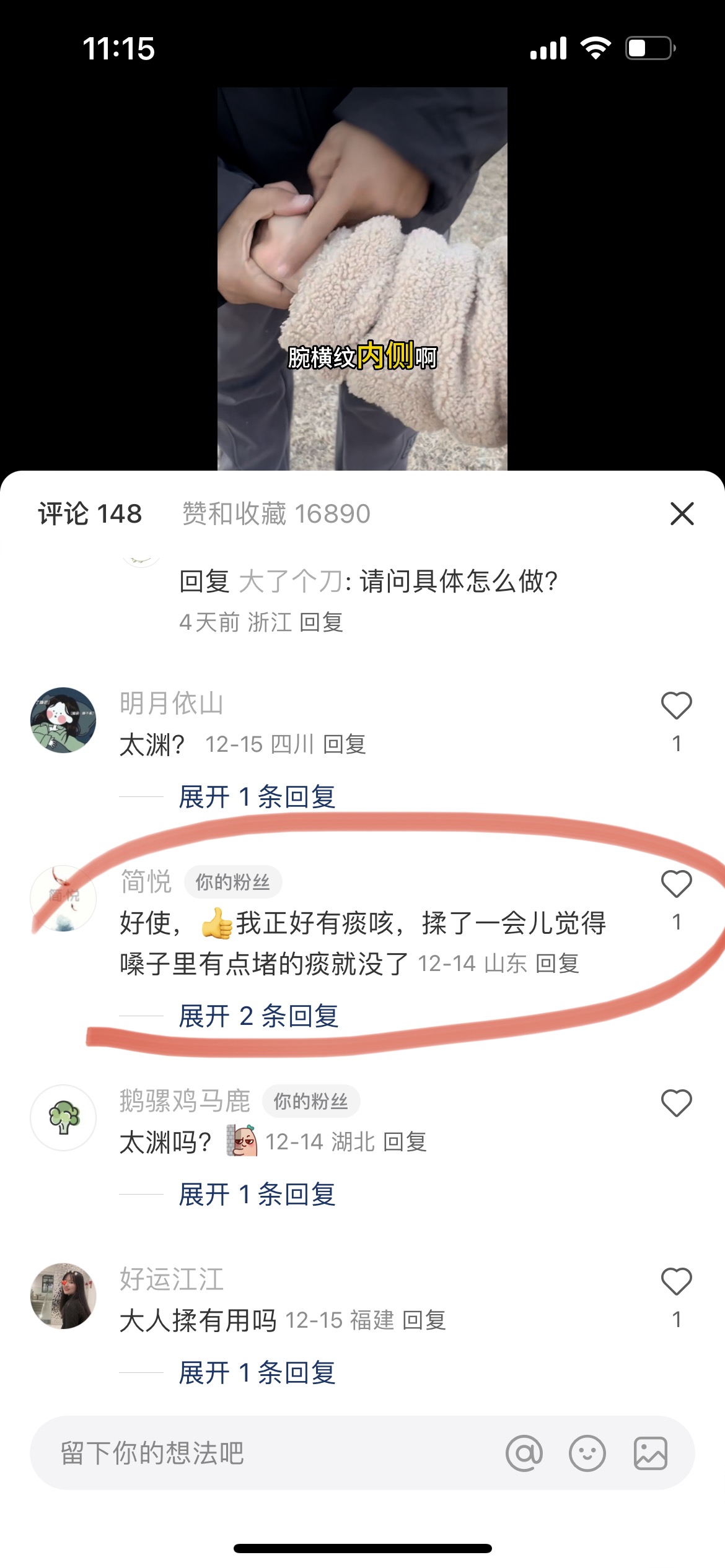Like 好运江江's comment
This screenshot has height=1568, width=725.
coord(676,1281)
